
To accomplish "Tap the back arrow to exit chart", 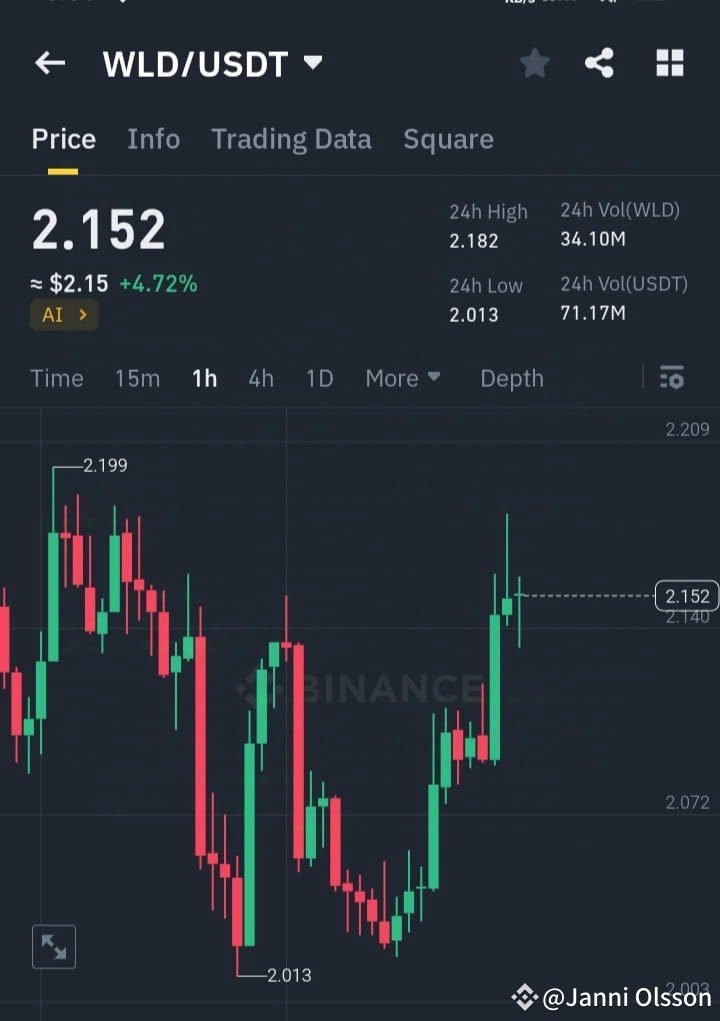I will coord(49,63).
